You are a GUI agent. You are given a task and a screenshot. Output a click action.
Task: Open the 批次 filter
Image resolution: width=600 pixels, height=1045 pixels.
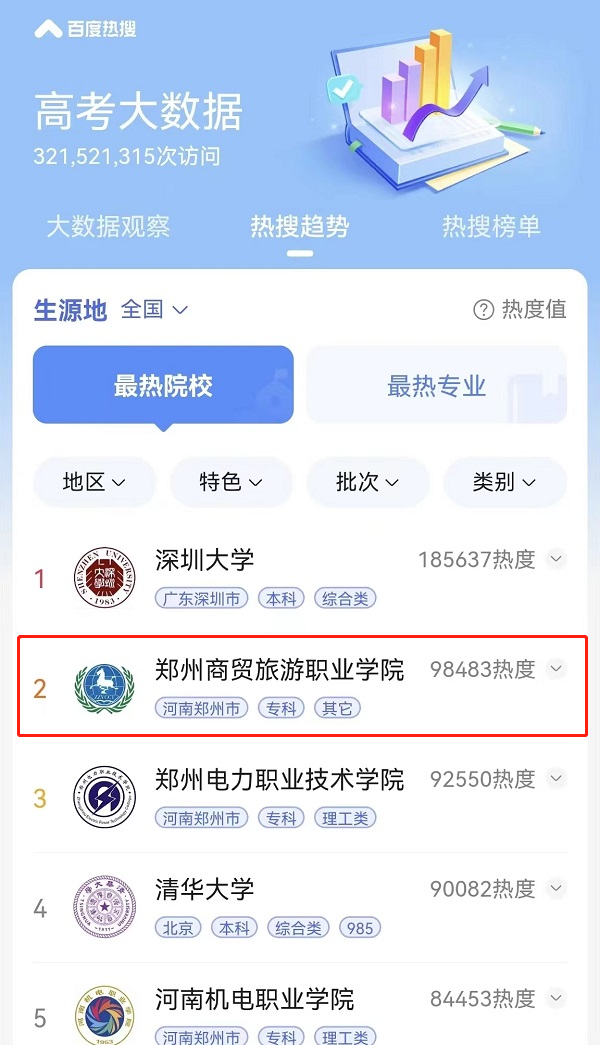click(x=368, y=482)
